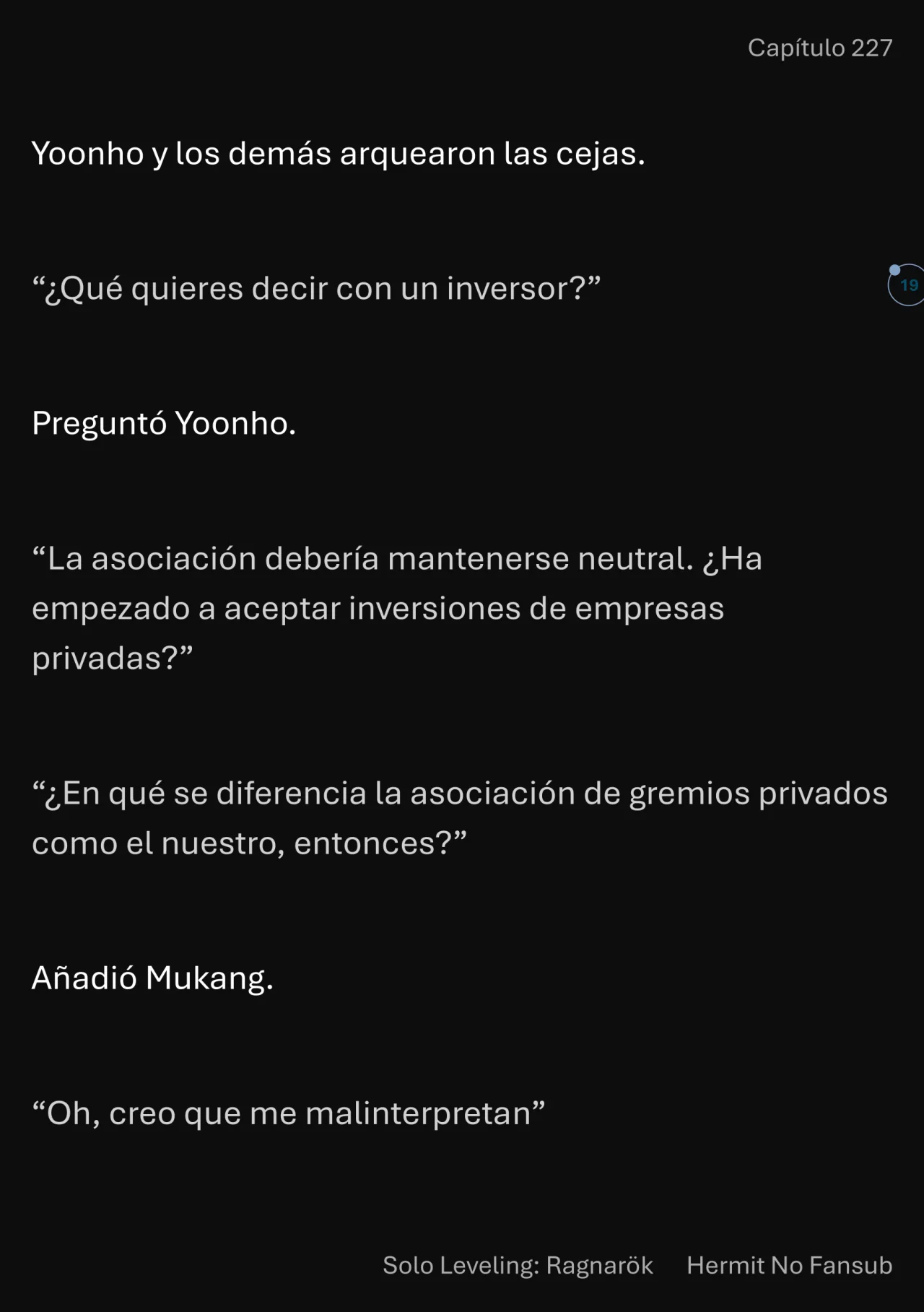Tap the circular "19" progress badge
This screenshot has width=924, height=1312.
point(908,284)
